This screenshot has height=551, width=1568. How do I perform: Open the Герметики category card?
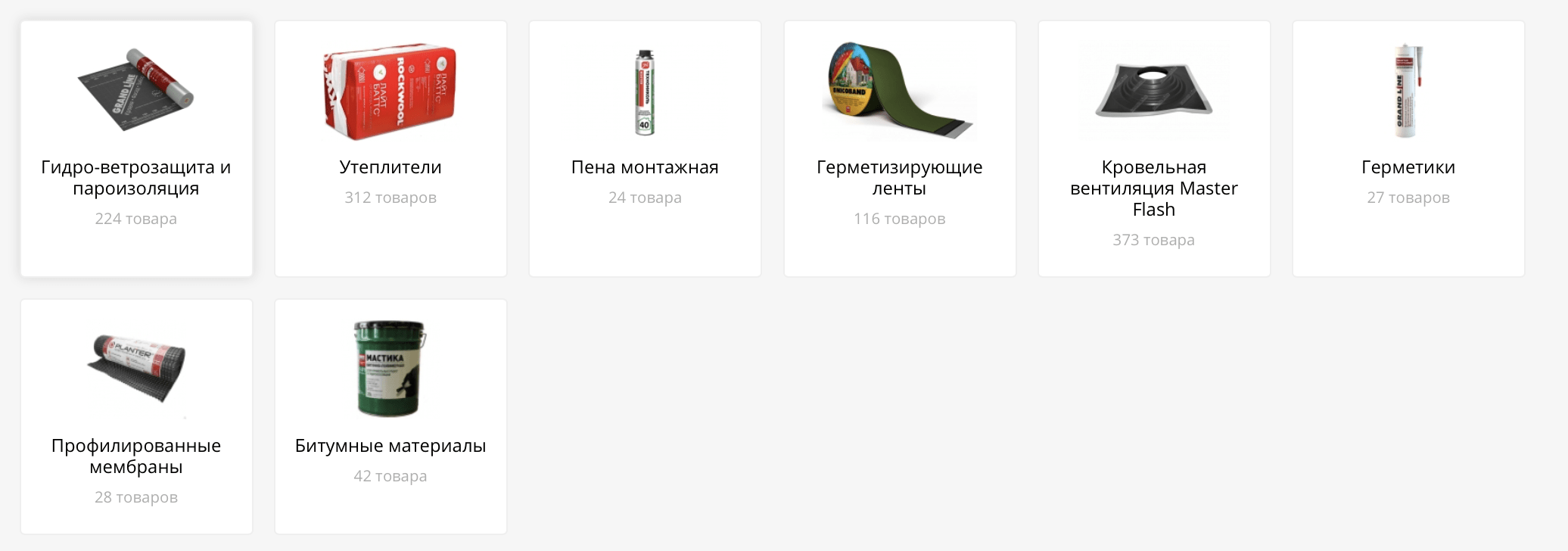point(1408,167)
